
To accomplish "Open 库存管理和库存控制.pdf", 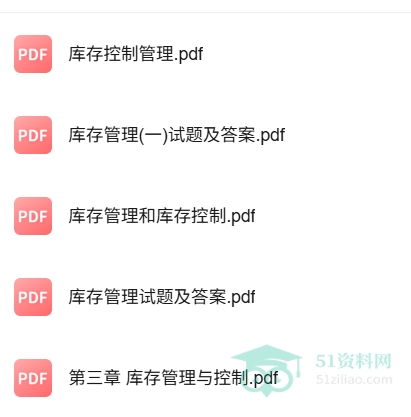I will click(x=162, y=216).
